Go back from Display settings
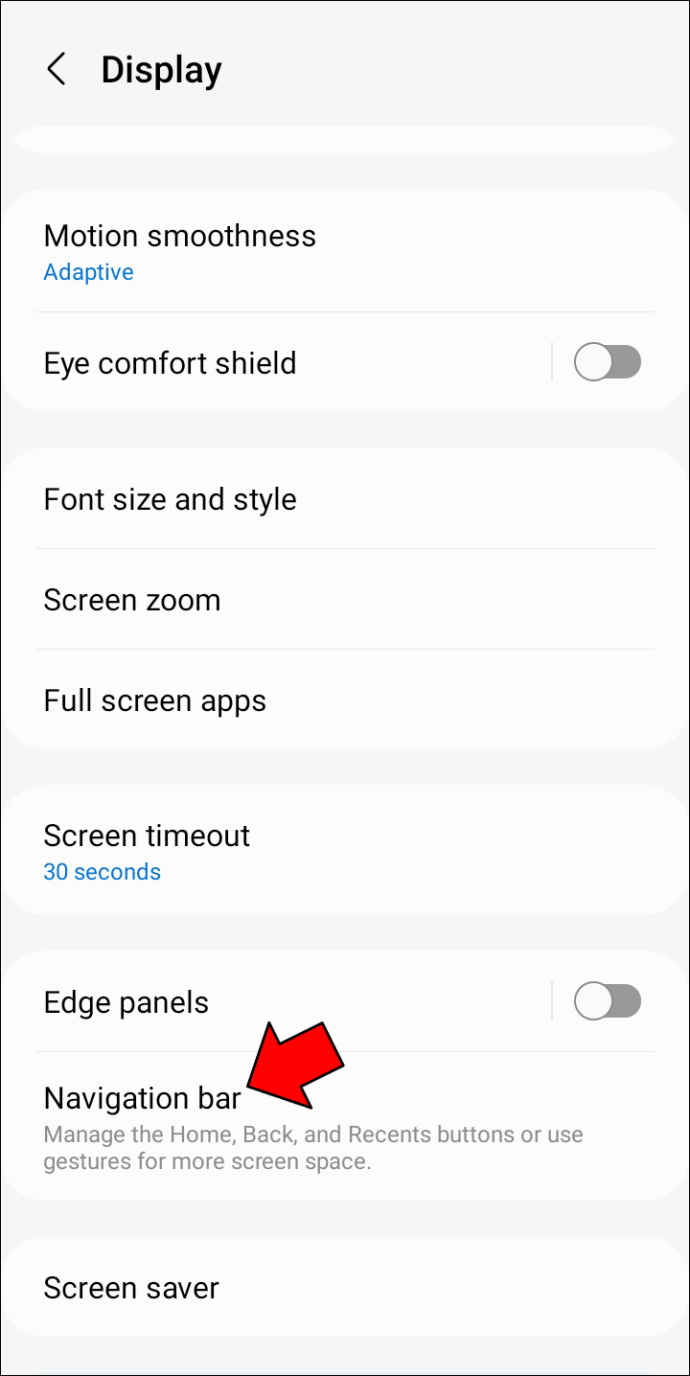This screenshot has width=690, height=1376. 57,70
